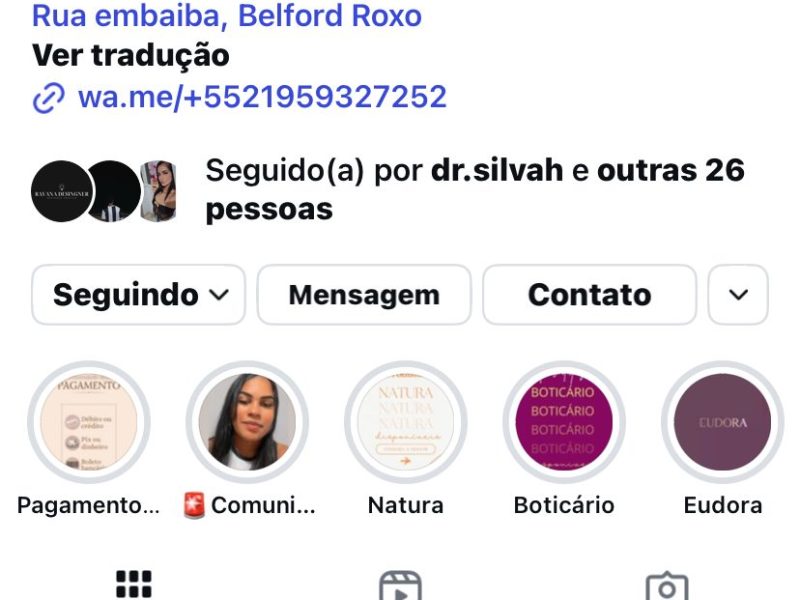Expand suggested accounts chevron button

point(738,295)
